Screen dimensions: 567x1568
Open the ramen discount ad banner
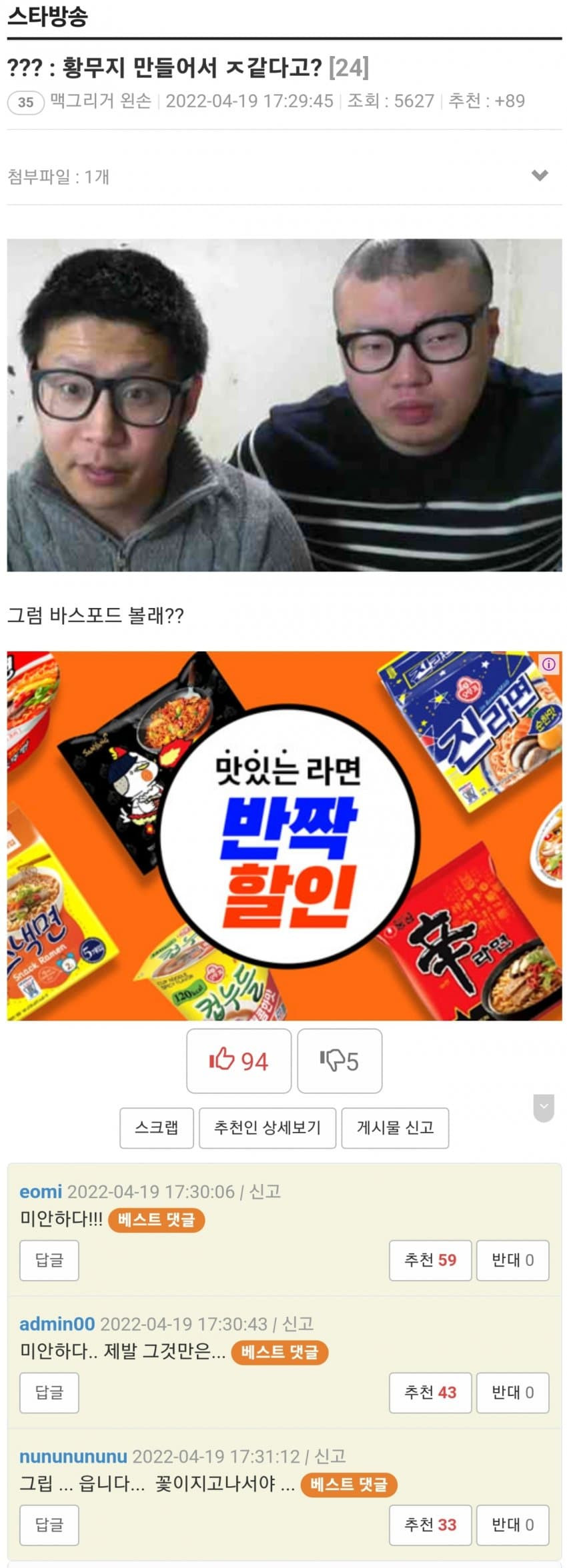coord(284,835)
